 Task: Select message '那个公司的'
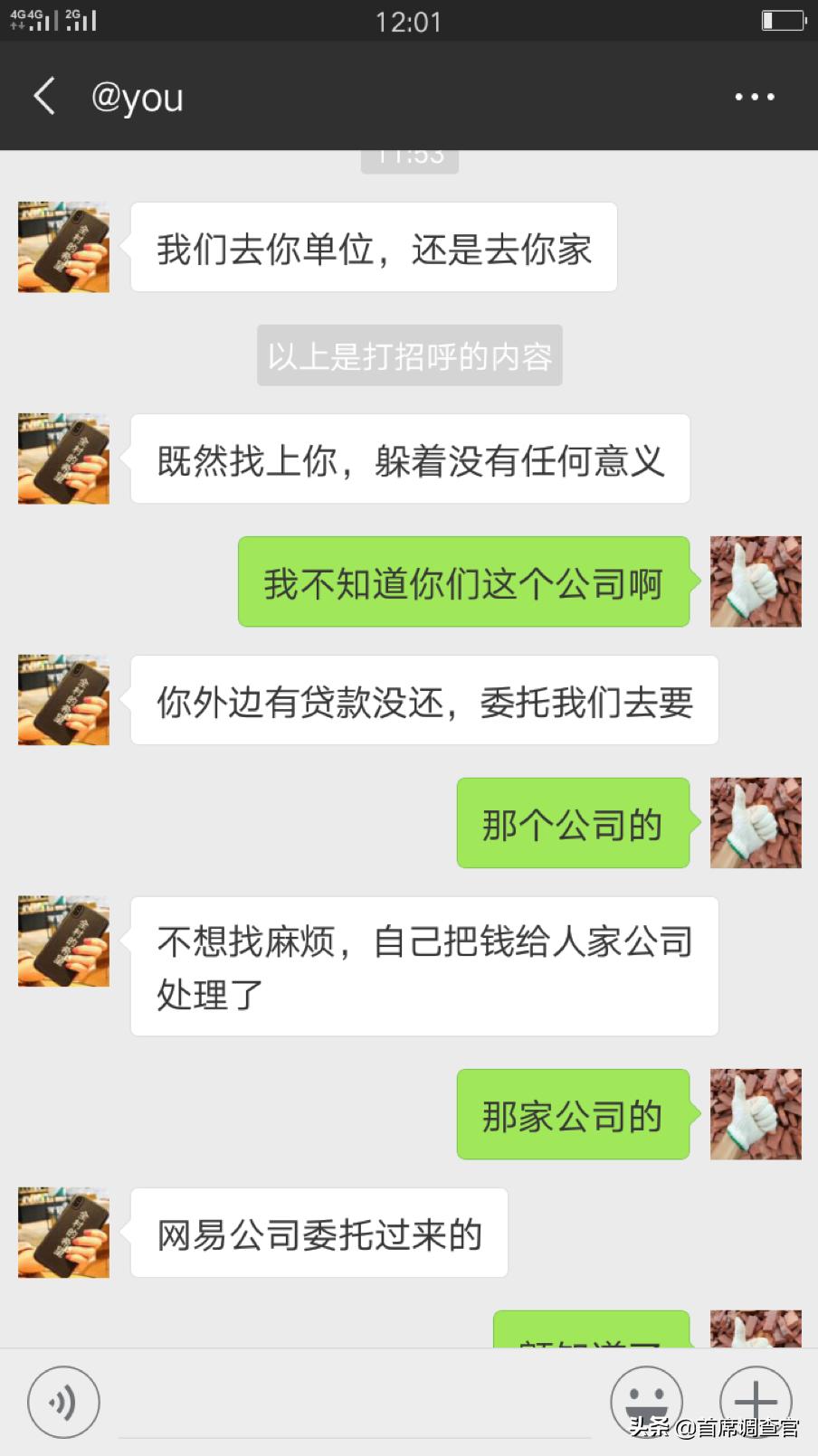tap(572, 823)
